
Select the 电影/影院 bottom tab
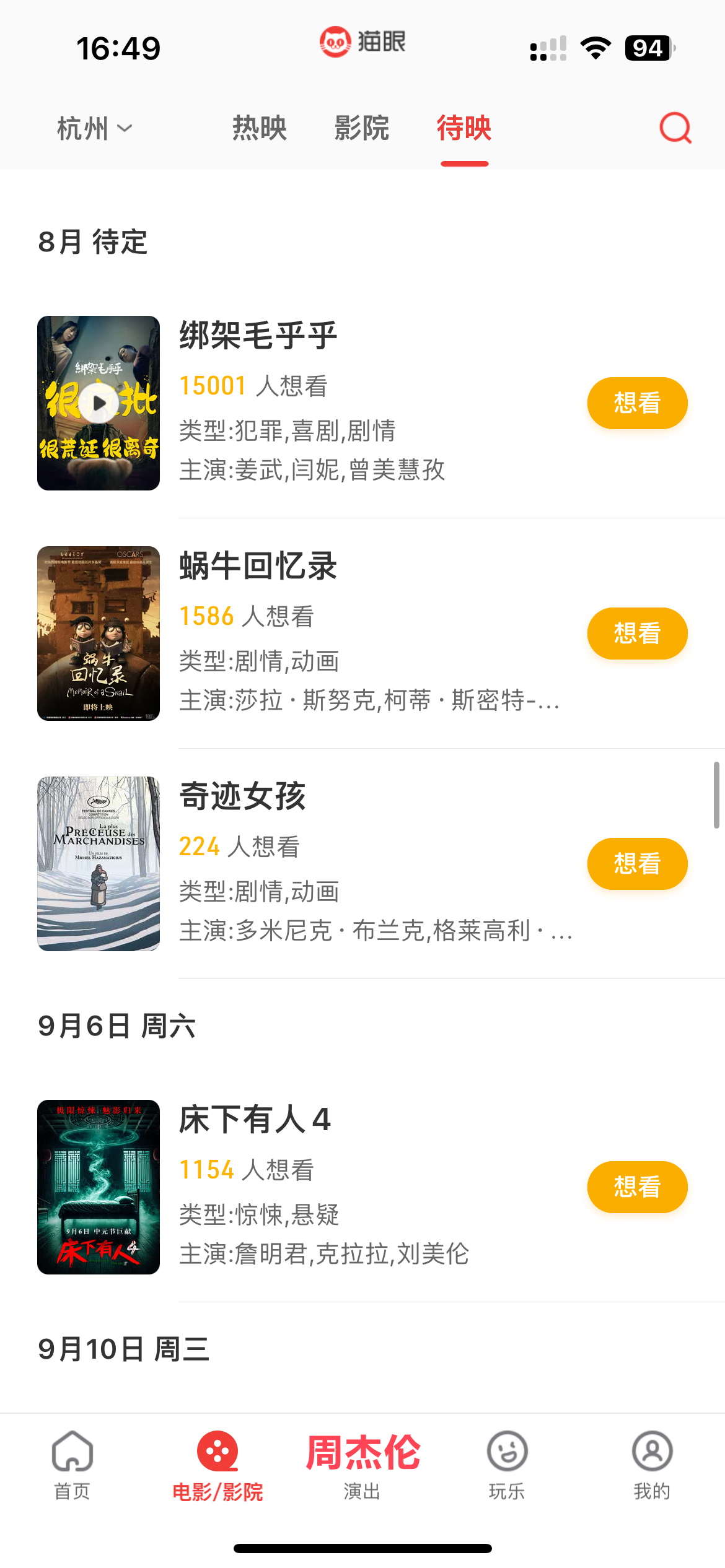coord(217,1465)
